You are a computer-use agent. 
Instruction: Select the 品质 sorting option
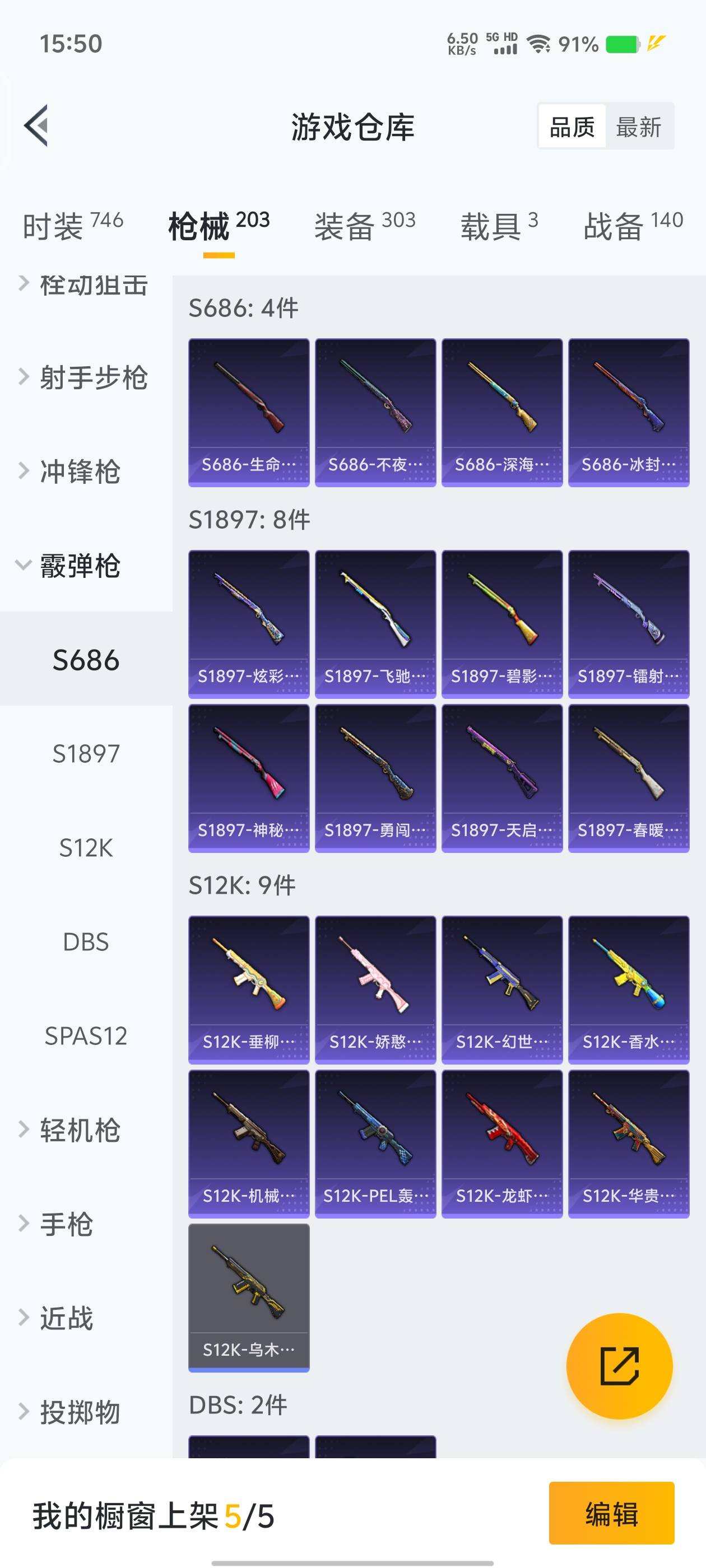(572, 127)
